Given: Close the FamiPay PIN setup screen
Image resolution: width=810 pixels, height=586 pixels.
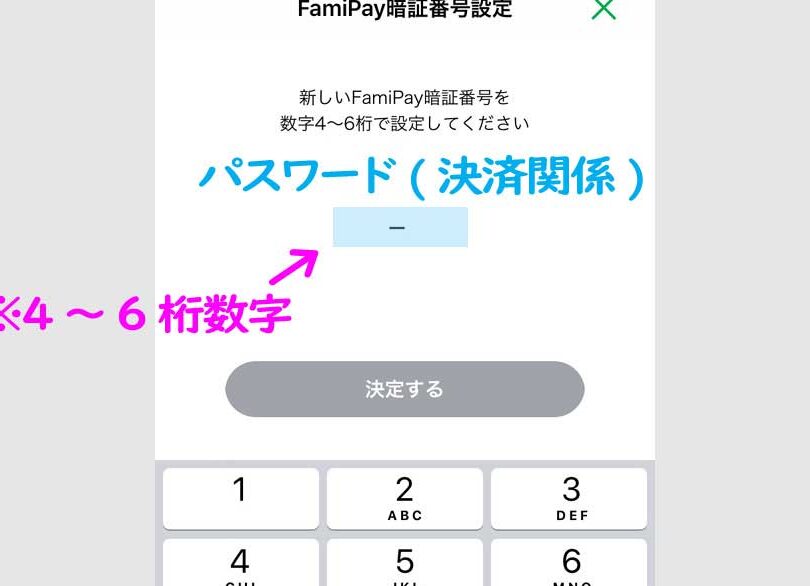Looking at the screenshot, I should click(x=604, y=10).
